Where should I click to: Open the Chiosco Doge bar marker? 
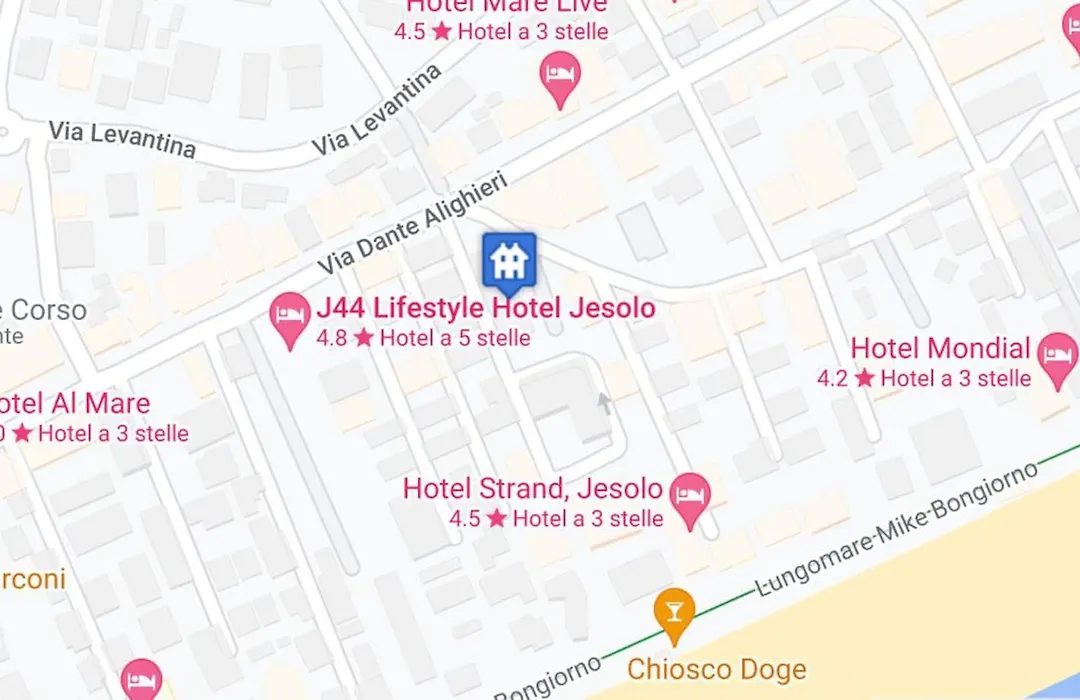[674, 612]
